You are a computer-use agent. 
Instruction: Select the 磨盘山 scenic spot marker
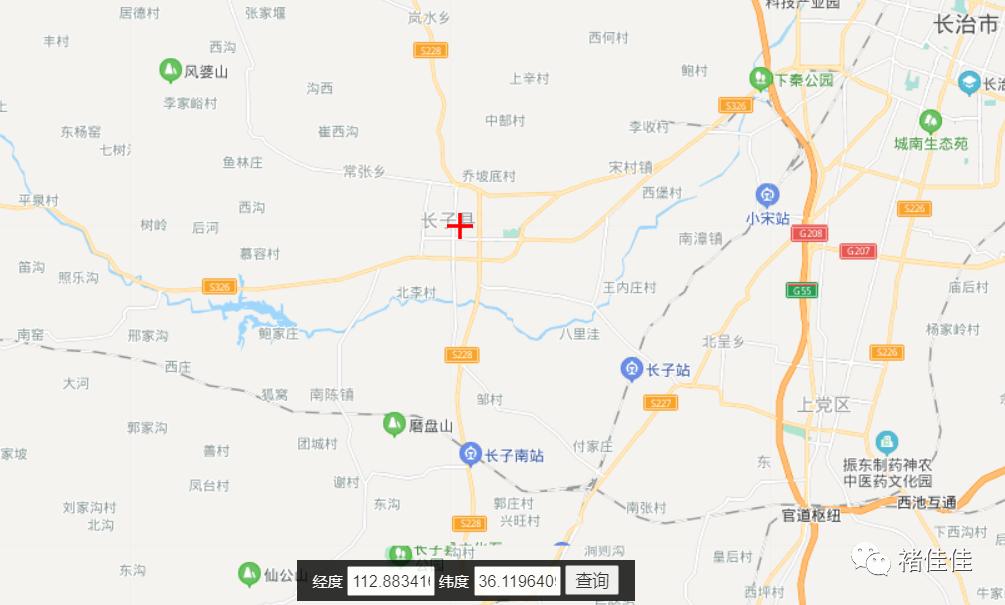[394, 425]
